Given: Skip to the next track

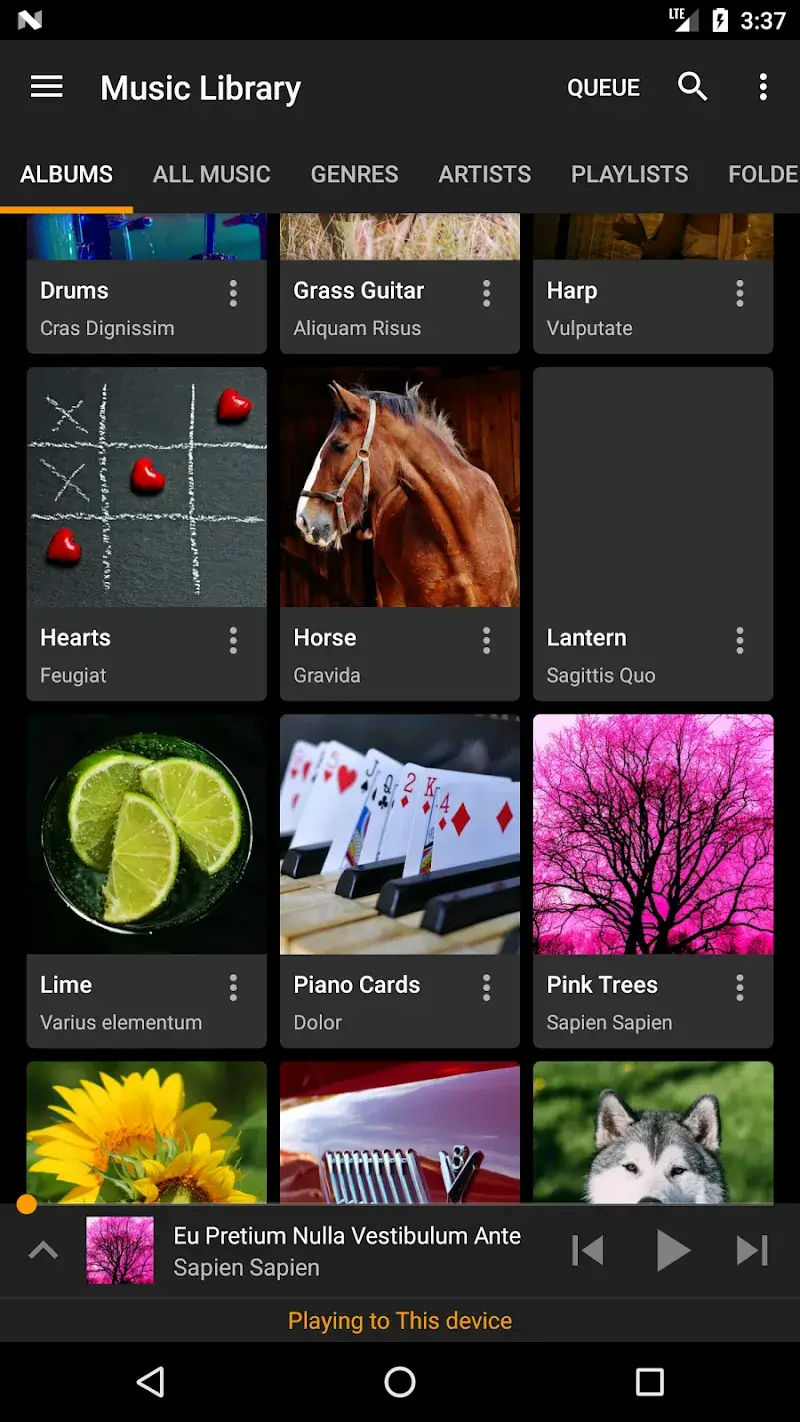Looking at the screenshot, I should point(751,1249).
